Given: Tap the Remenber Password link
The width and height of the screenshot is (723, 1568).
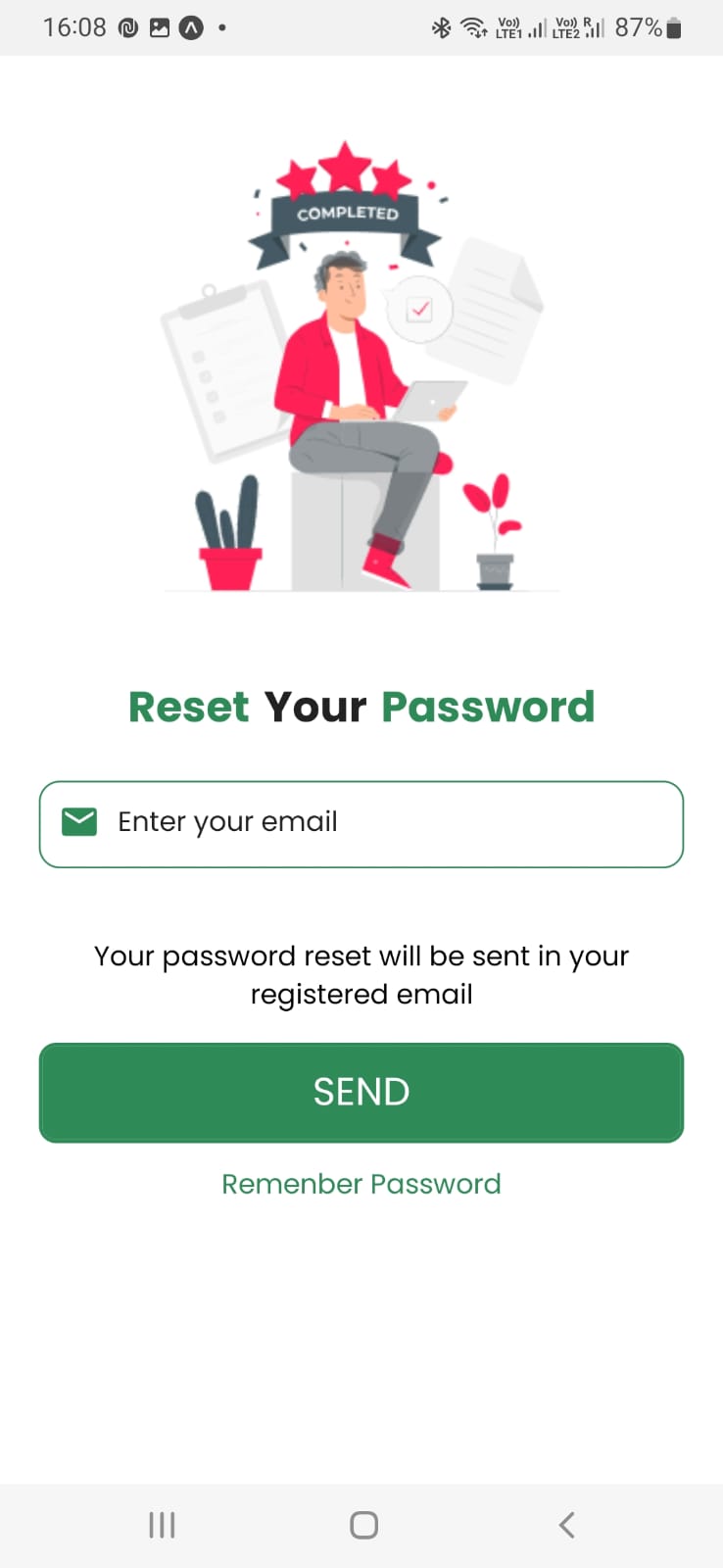Looking at the screenshot, I should [x=361, y=1183].
